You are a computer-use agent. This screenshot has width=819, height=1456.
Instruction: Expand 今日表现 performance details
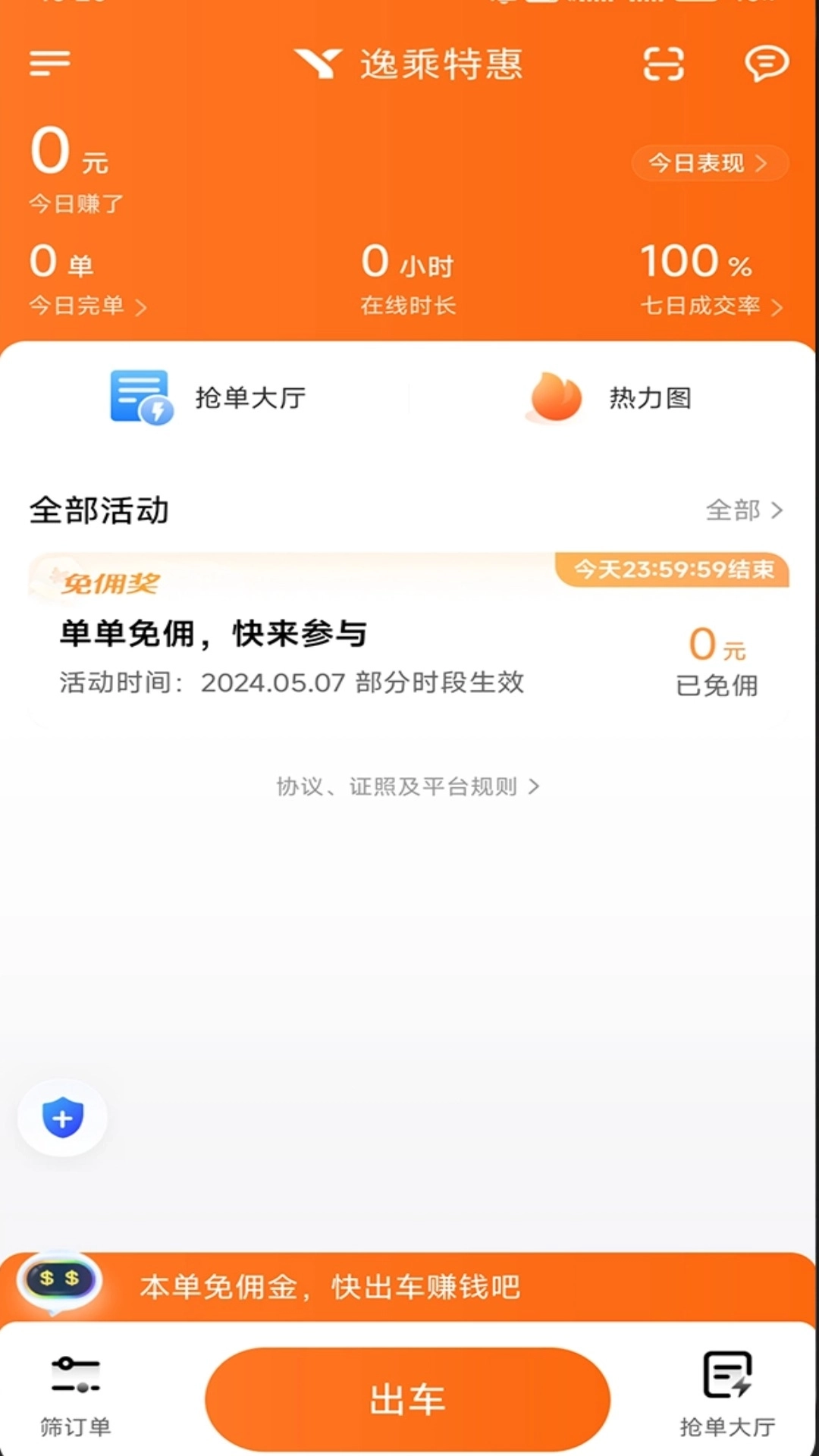708,162
